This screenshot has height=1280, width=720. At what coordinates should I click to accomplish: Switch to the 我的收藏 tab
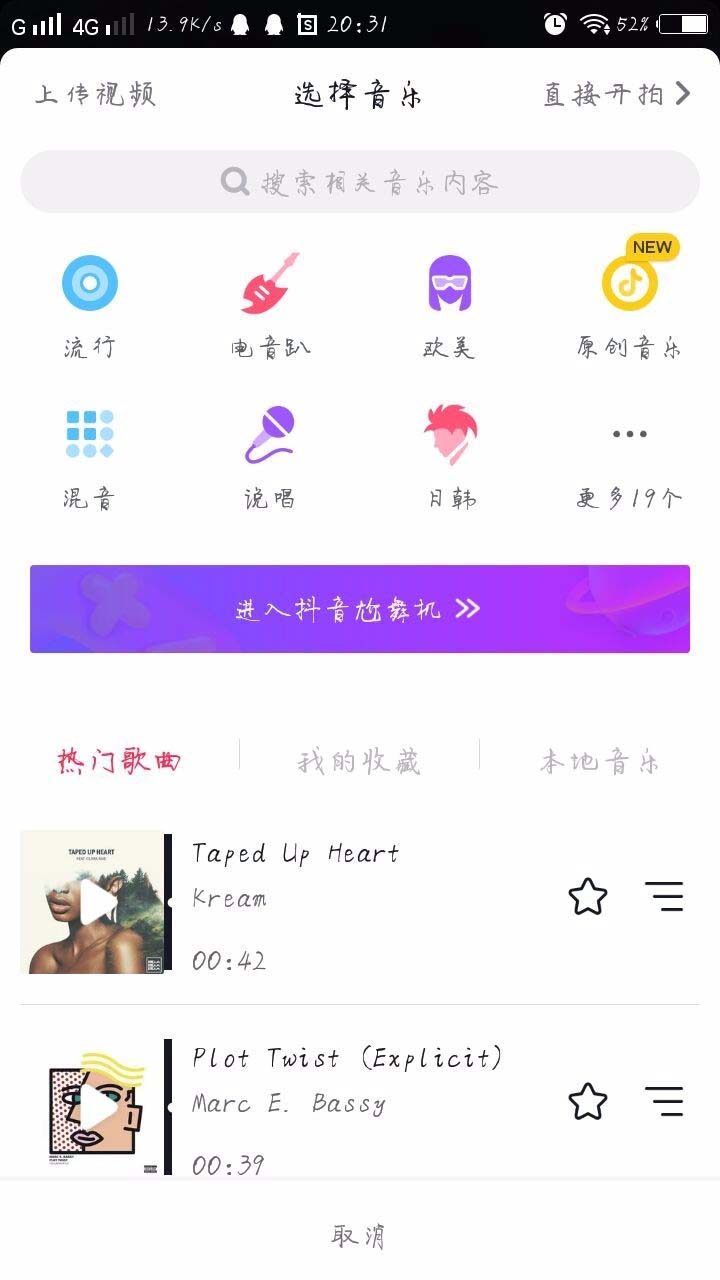click(359, 762)
